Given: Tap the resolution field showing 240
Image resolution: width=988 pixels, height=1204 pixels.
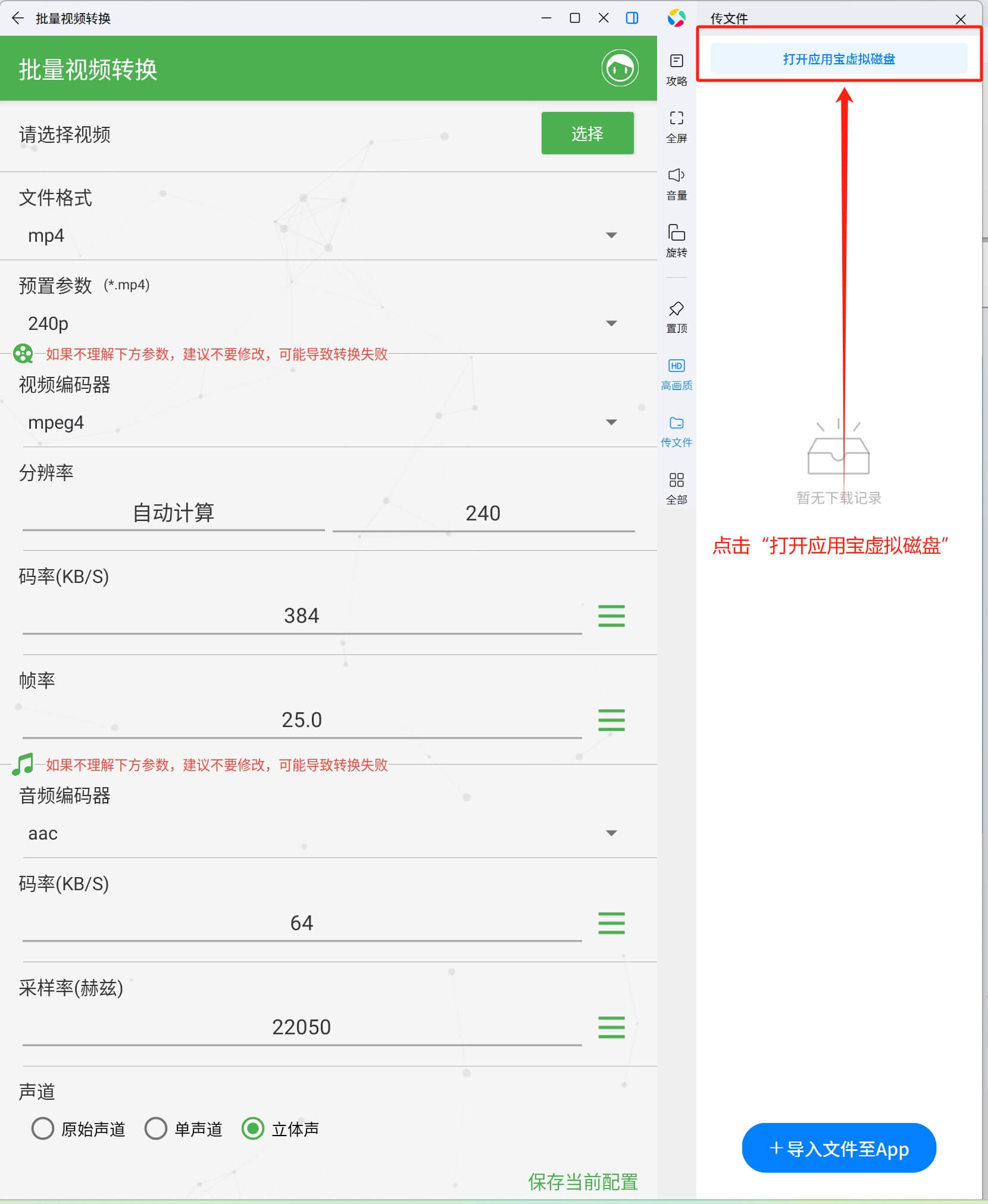Looking at the screenshot, I should [x=483, y=513].
